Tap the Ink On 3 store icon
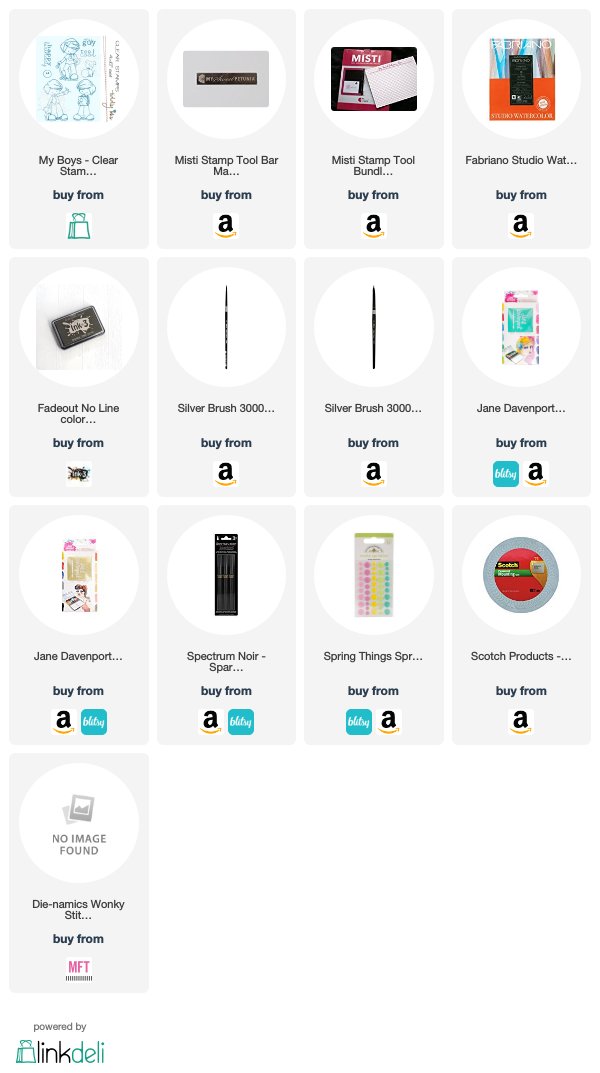The image size is (600, 1073). [79, 474]
